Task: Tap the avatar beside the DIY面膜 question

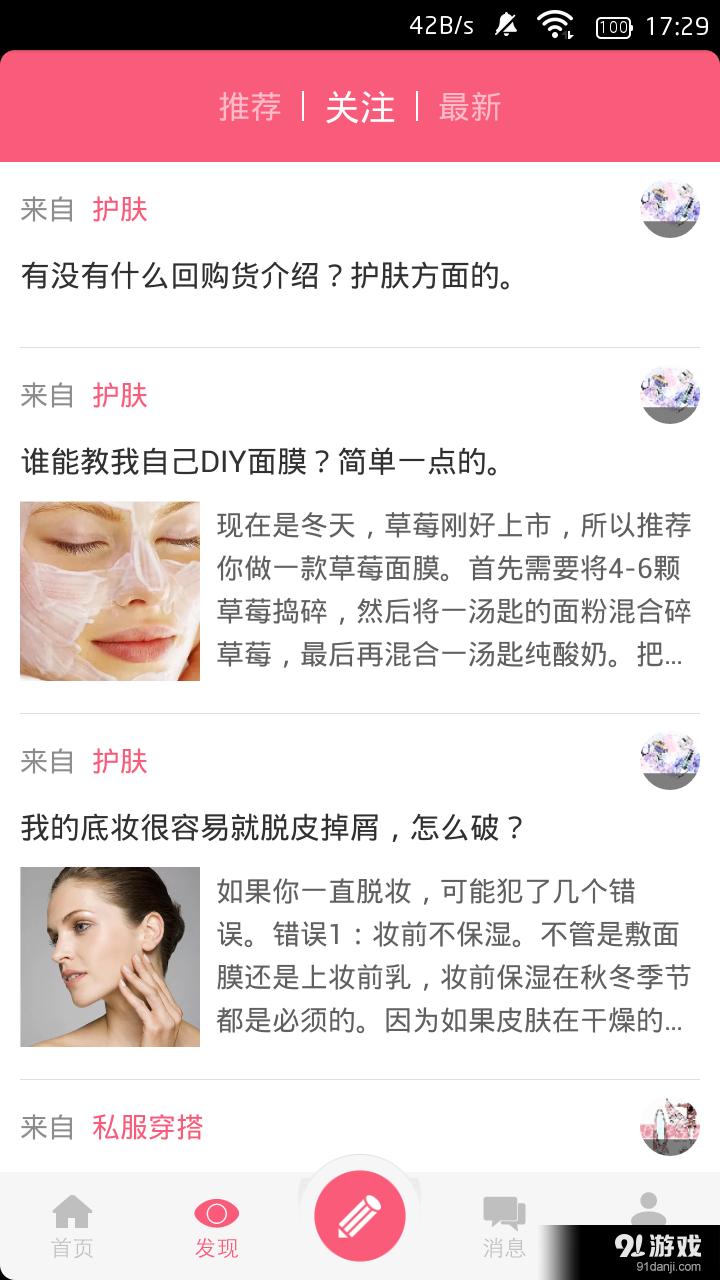Action: pos(669,394)
